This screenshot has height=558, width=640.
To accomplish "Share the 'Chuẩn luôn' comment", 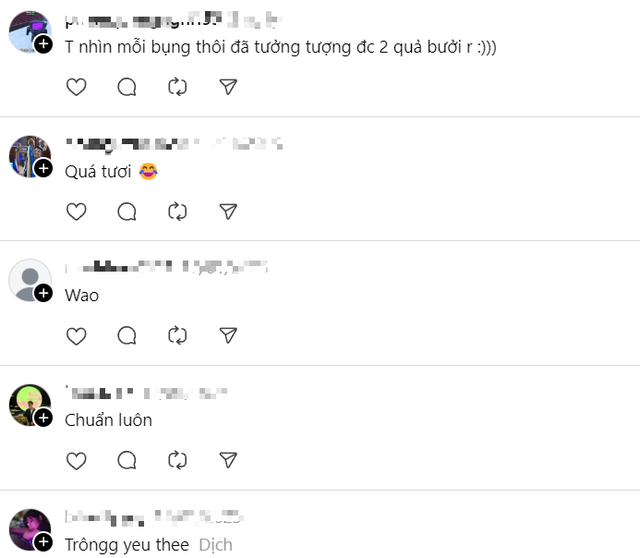I will pos(228,460).
